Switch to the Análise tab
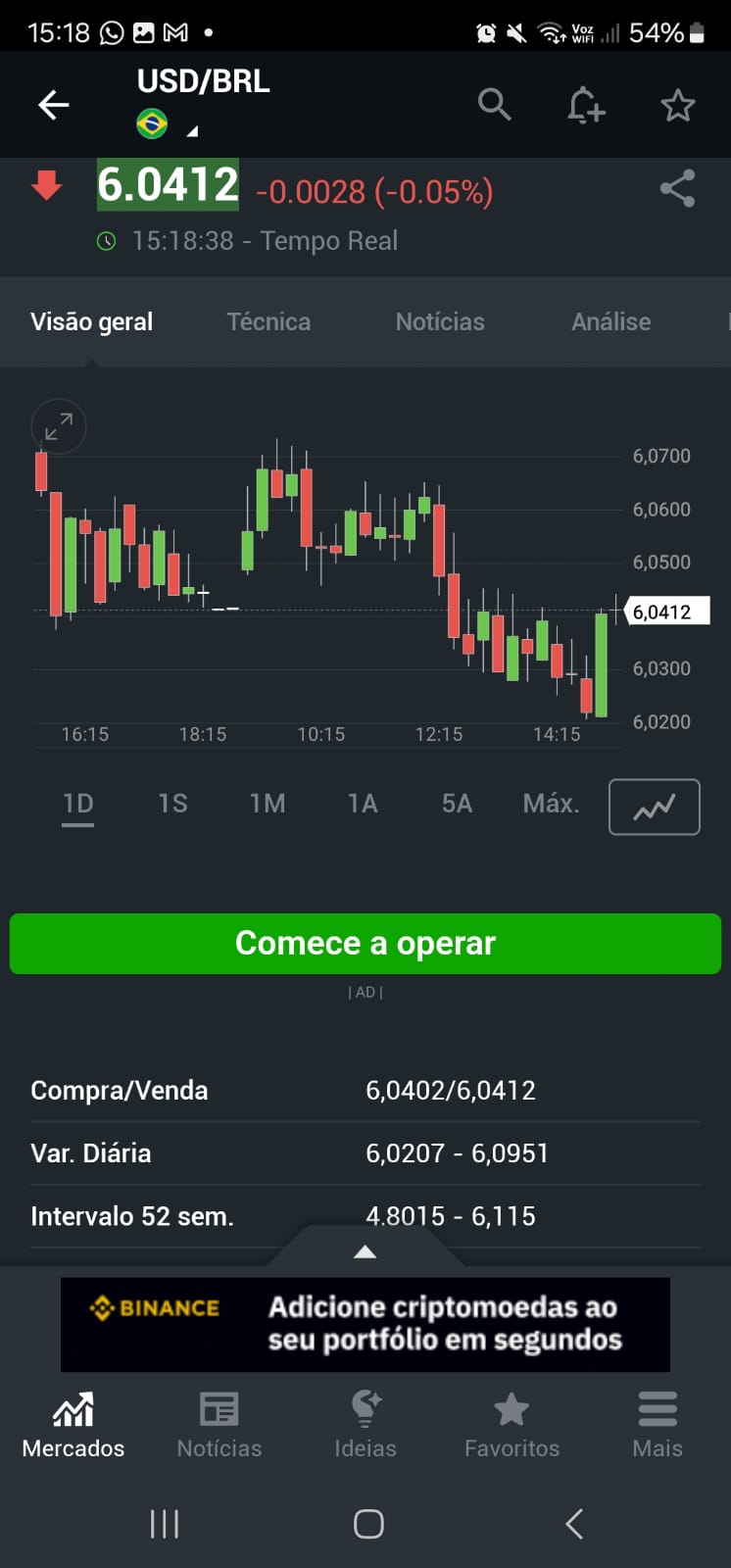Viewport: 731px width, 1568px height. tap(611, 321)
